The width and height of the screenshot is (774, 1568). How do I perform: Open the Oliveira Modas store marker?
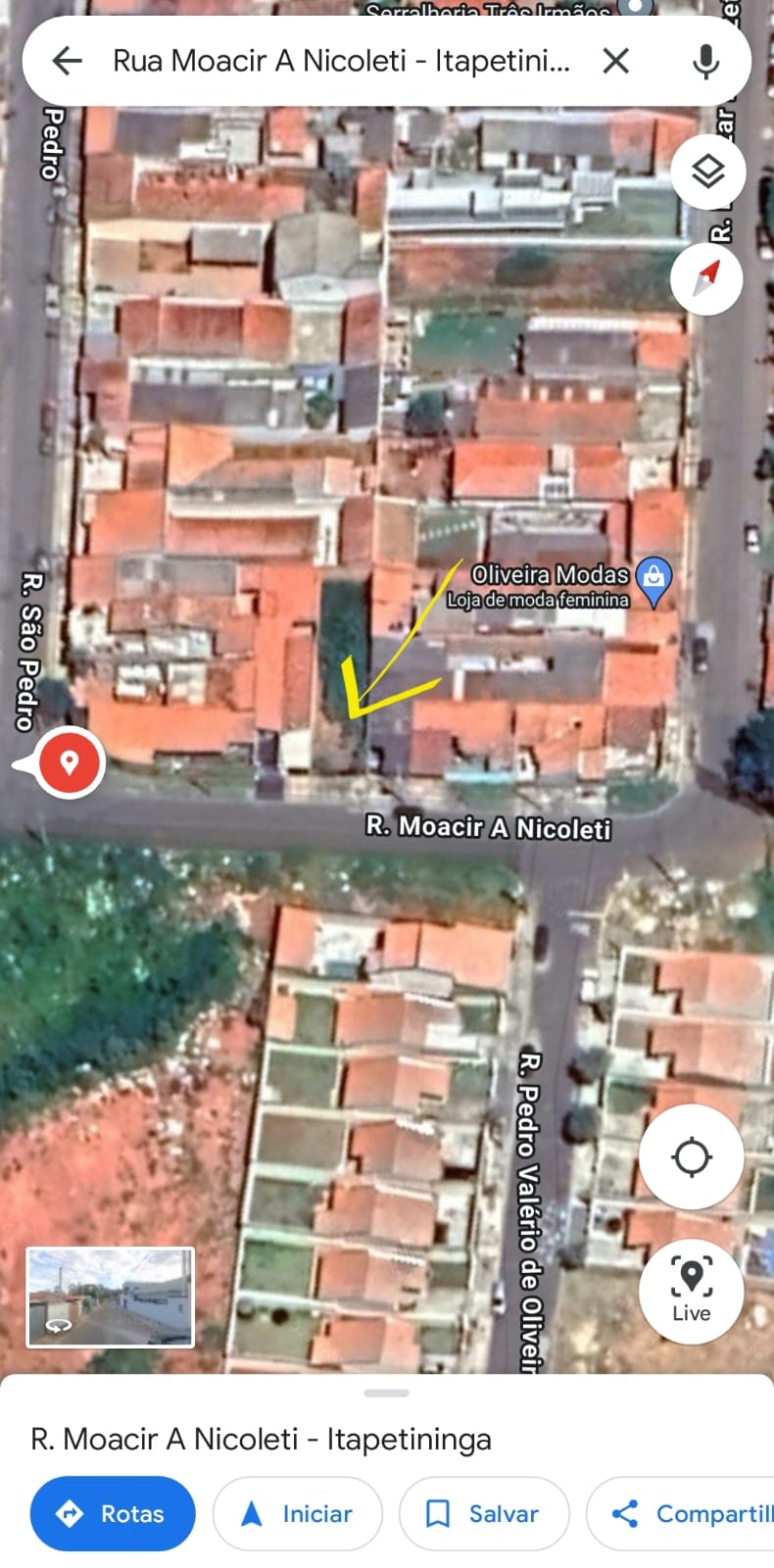(x=653, y=578)
